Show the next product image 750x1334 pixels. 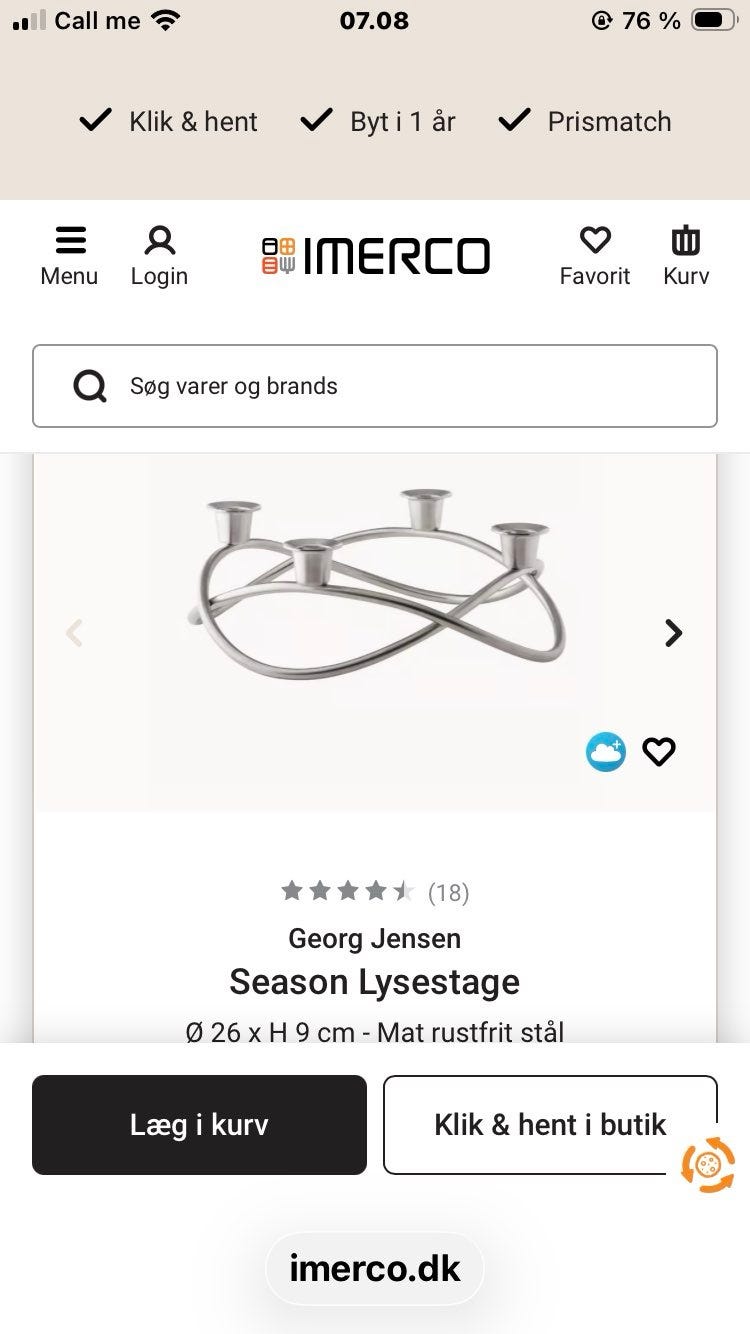(674, 632)
